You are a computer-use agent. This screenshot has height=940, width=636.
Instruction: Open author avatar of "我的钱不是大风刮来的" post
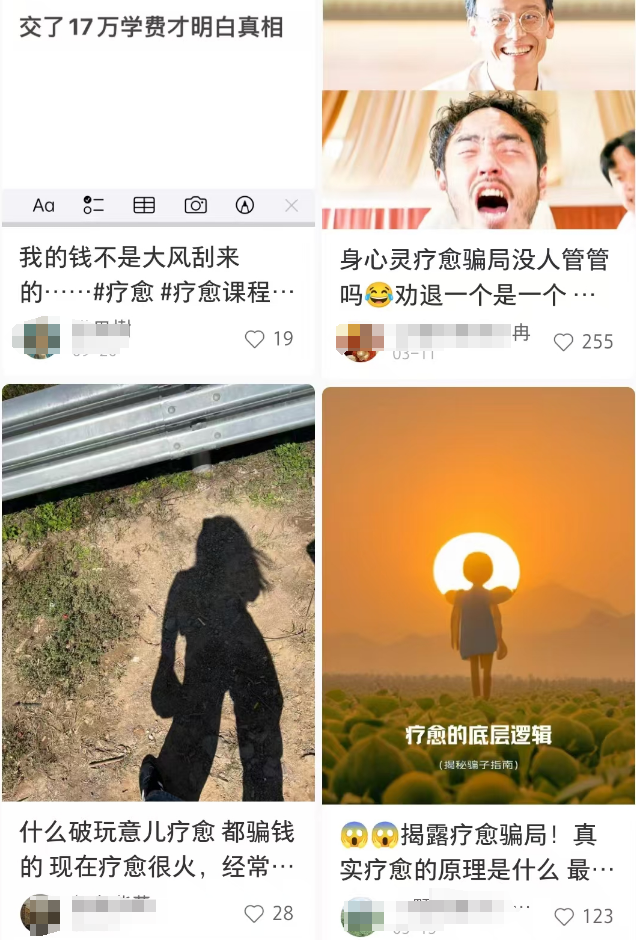pyautogui.click(x=38, y=338)
